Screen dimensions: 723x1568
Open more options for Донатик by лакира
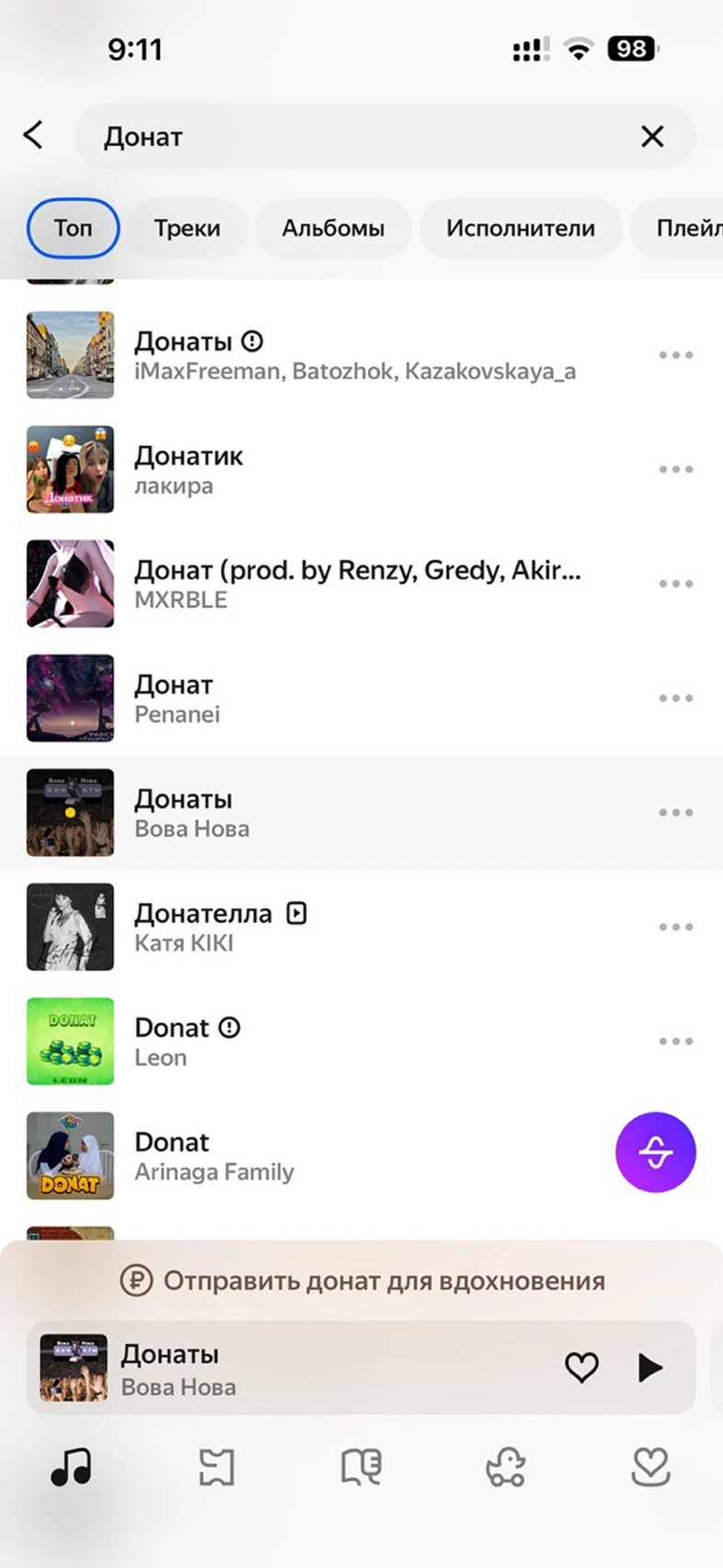pyautogui.click(x=675, y=469)
